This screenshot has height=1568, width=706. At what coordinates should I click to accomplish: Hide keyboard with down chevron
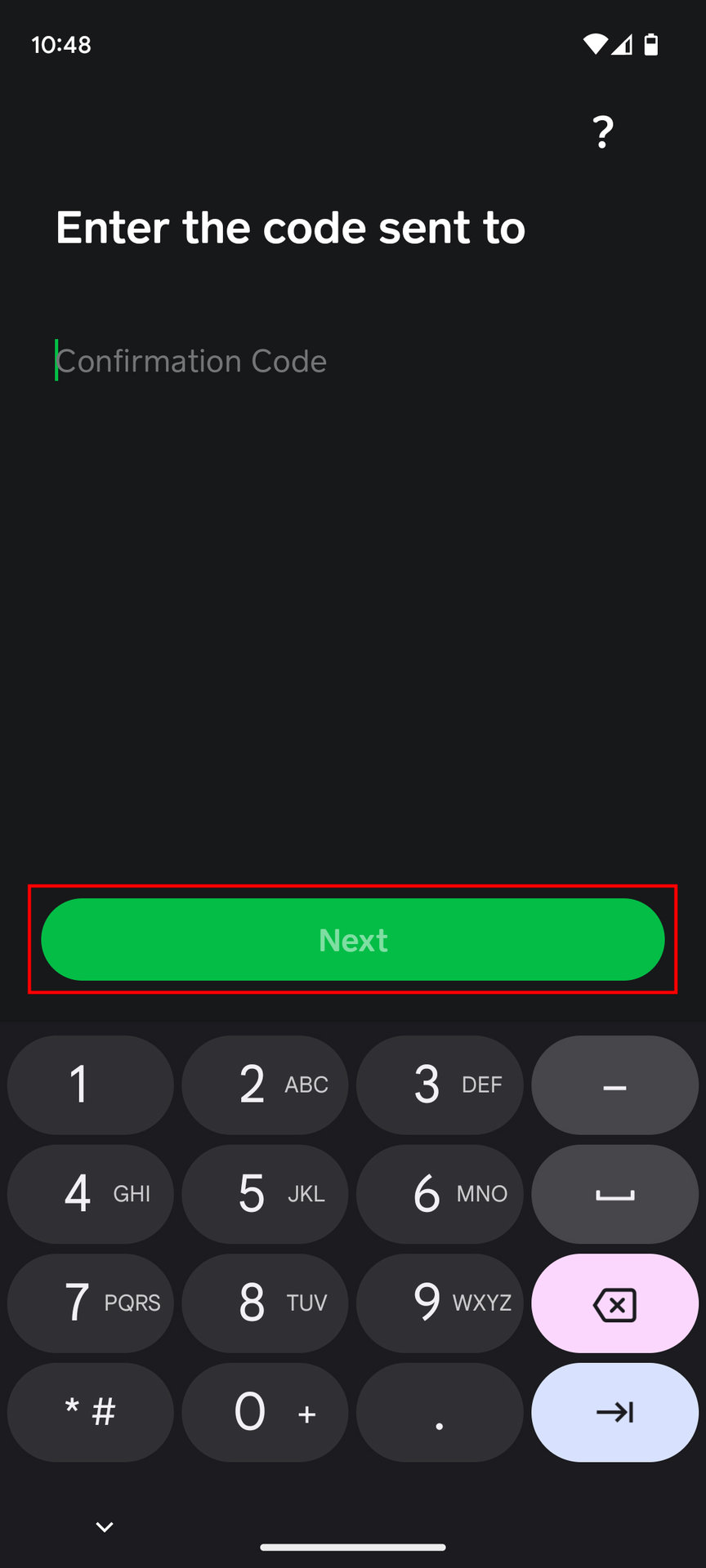coord(105,1526)
